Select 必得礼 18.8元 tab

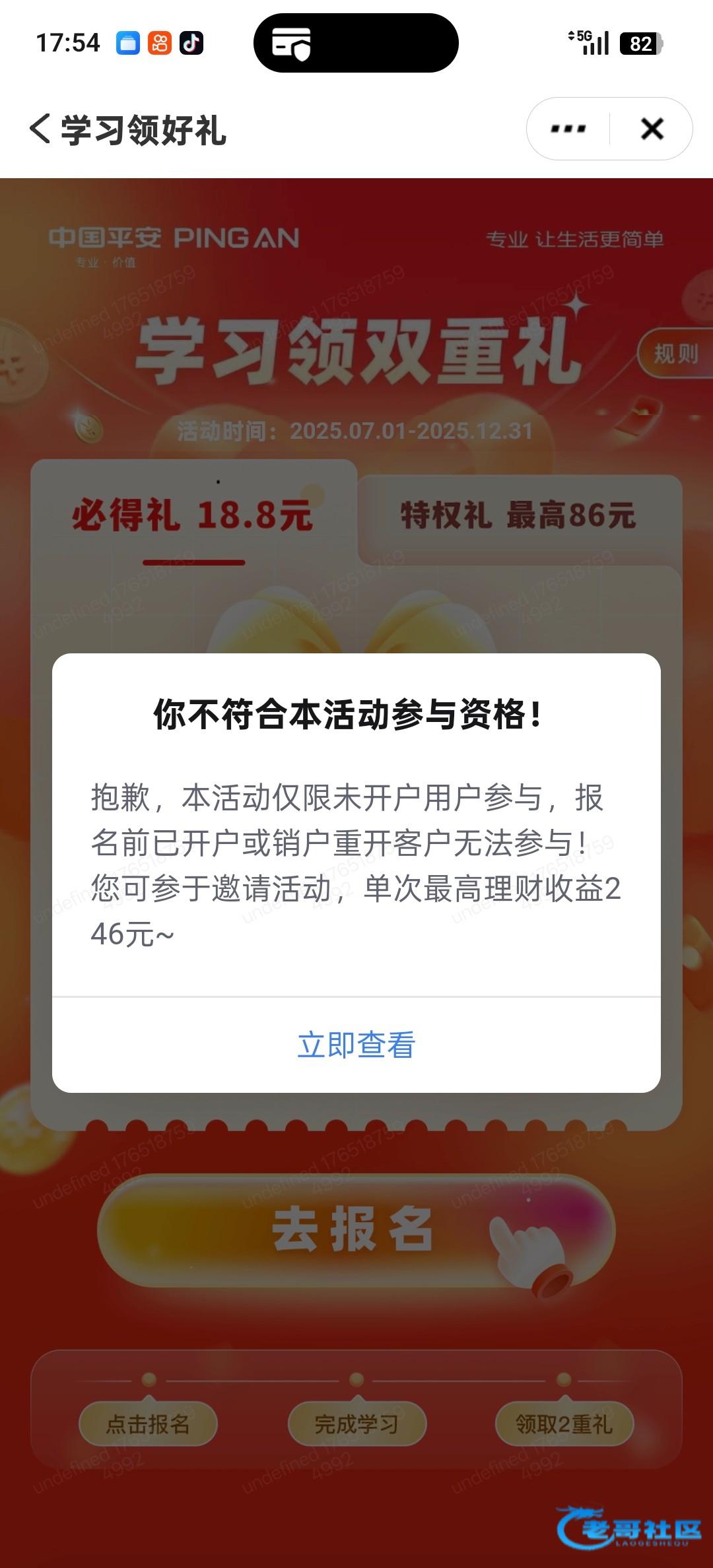[193, 515]
